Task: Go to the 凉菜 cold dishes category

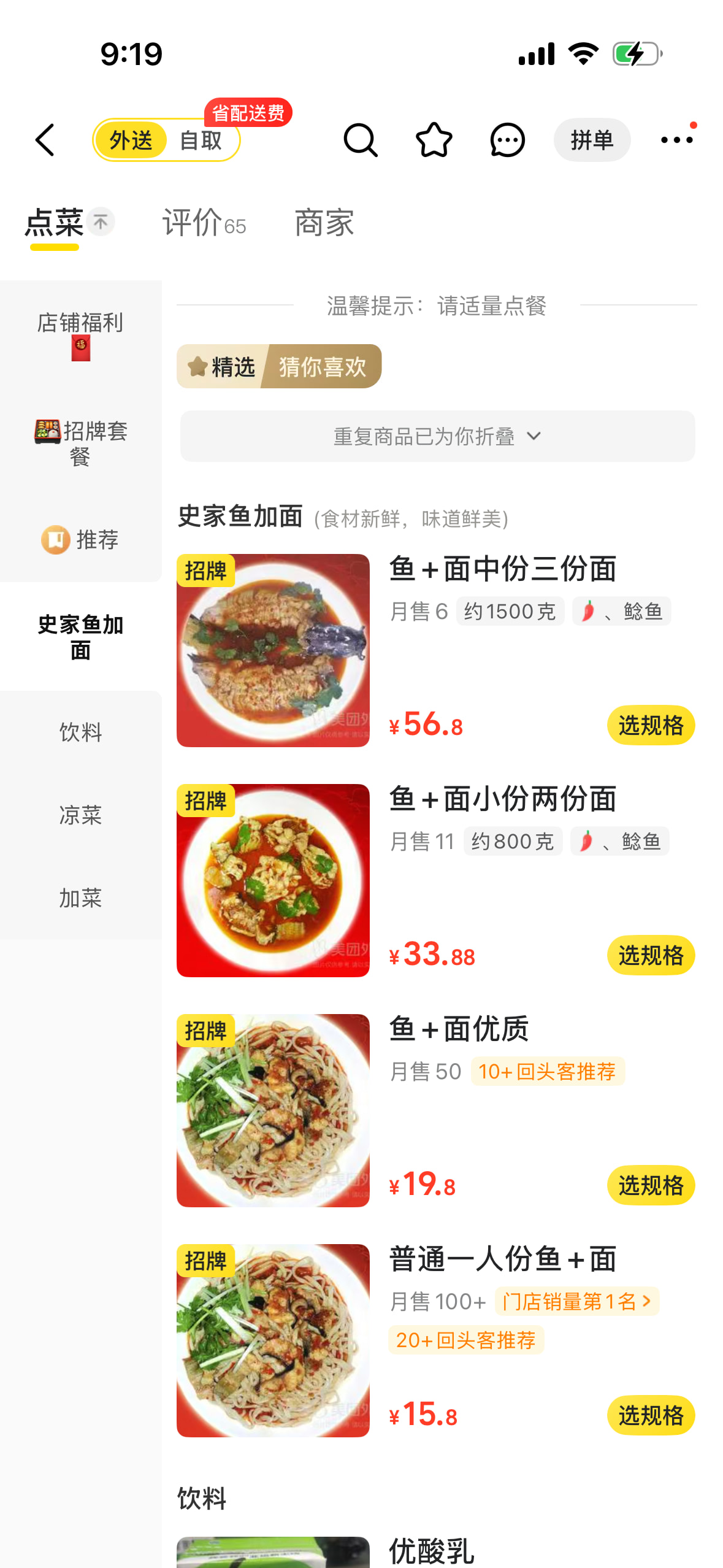Action: click(x=80, y=815)
